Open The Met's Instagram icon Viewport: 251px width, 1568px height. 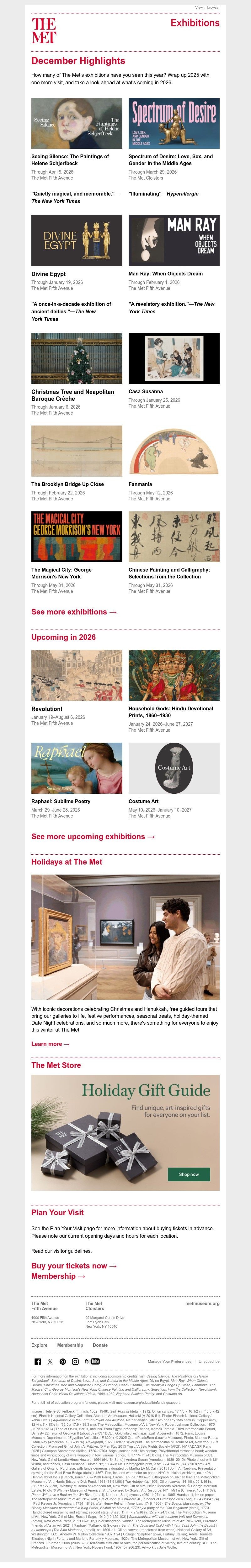click(x=76, y=1362)
